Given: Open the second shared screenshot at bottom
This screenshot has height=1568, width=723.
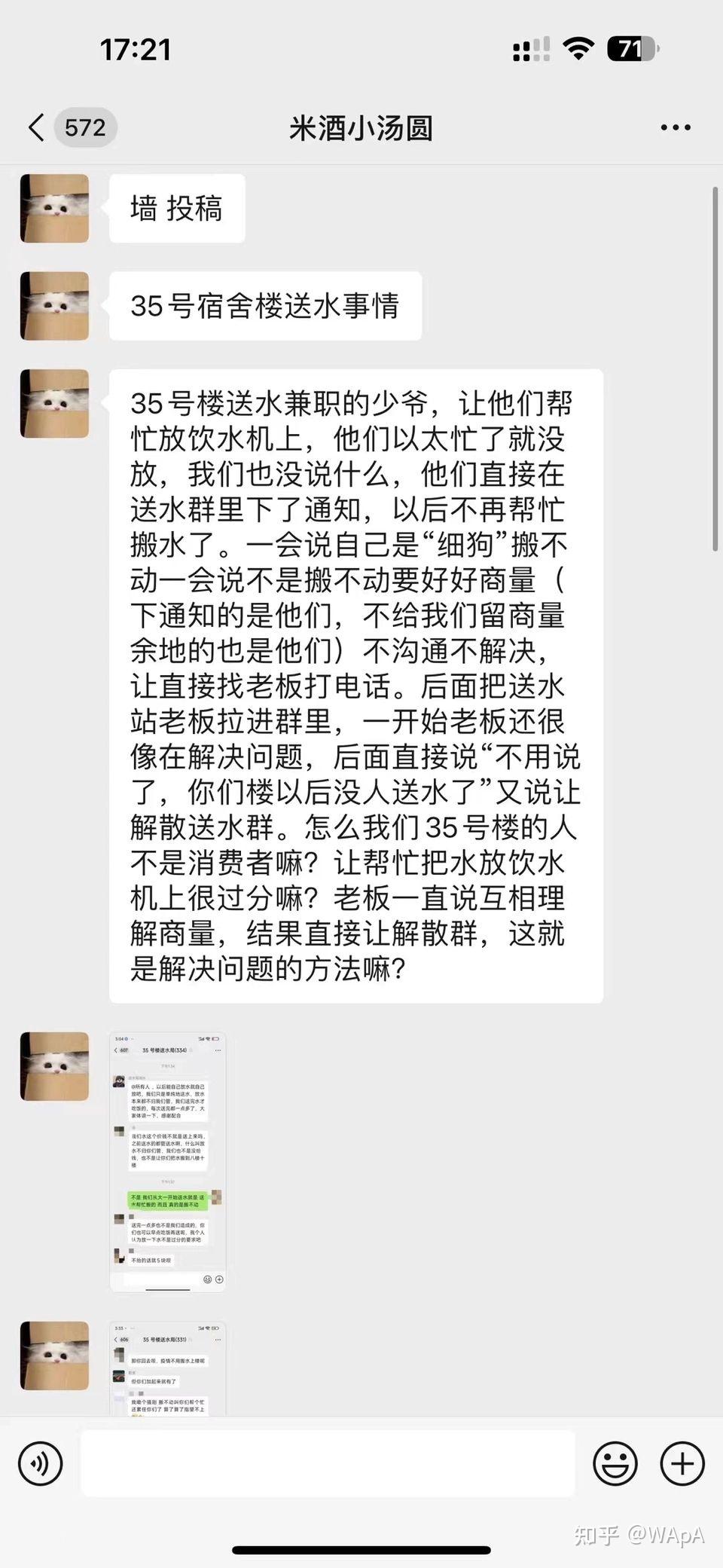Looking at the screenshot, I should [x=167, y=1368].
